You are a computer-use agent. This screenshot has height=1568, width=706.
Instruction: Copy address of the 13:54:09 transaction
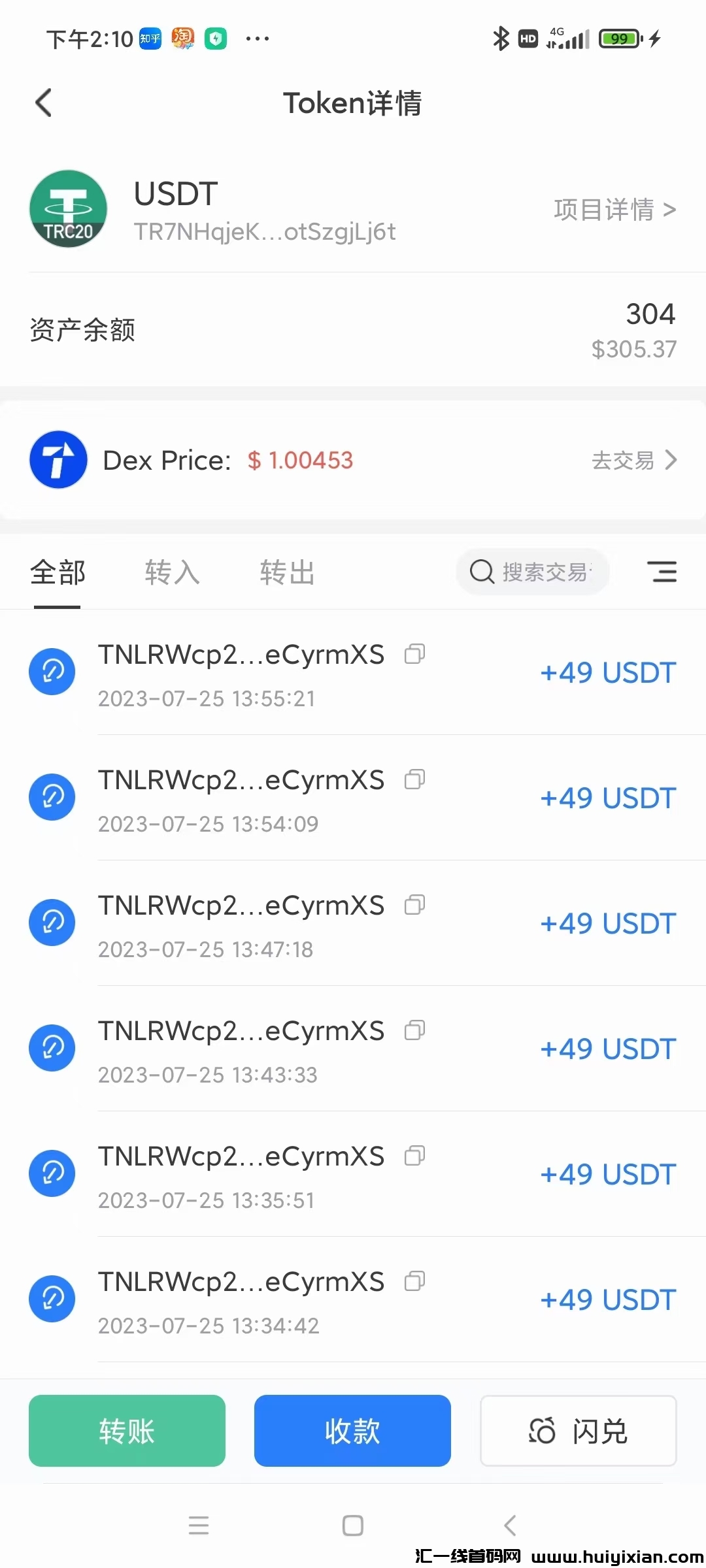coord(414,779)
